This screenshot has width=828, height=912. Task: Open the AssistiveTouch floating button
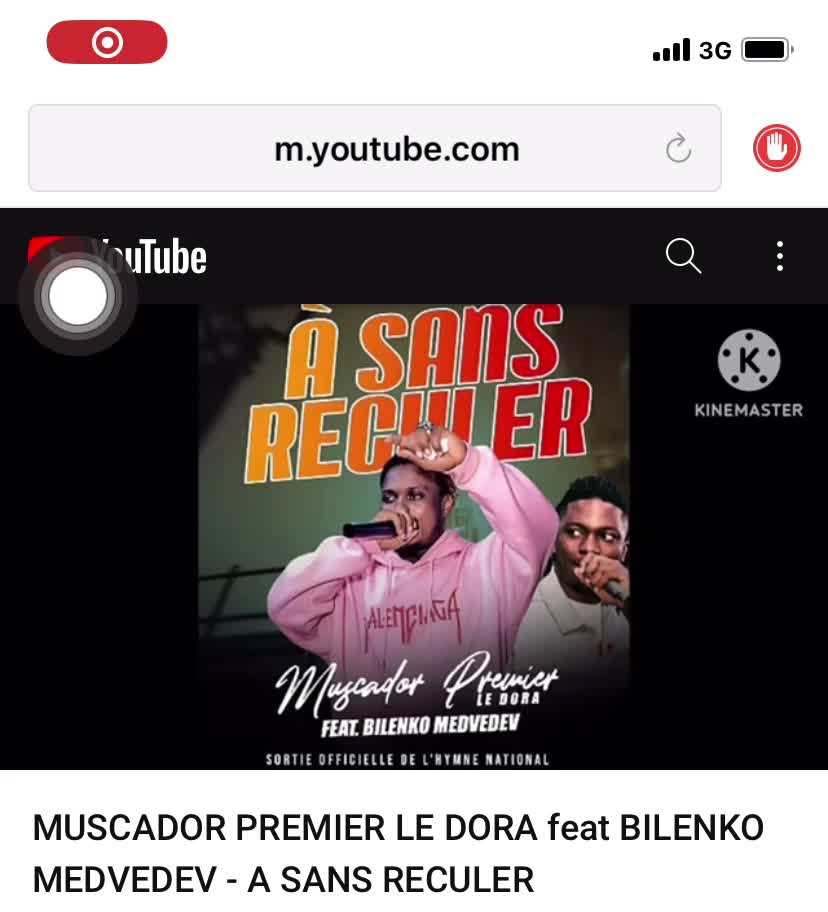[x=78, y=297]
